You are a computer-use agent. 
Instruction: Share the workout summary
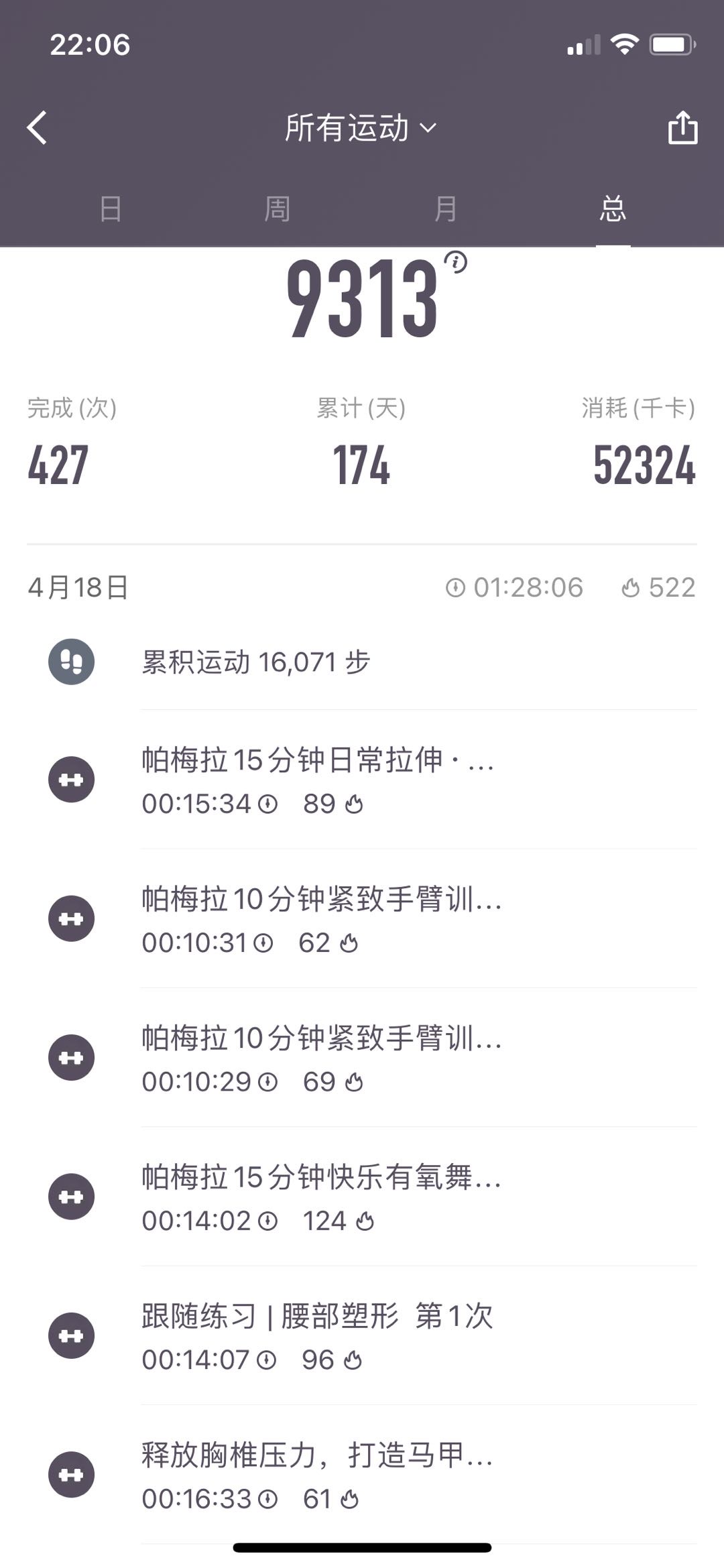pos(682,127)
